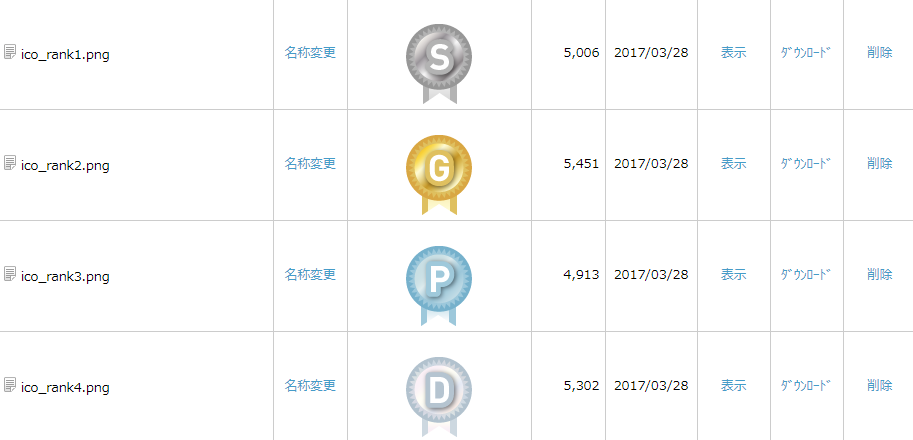The image size is (913, 440).
Task: Download ico_rank2.png file
Action: 805,164
